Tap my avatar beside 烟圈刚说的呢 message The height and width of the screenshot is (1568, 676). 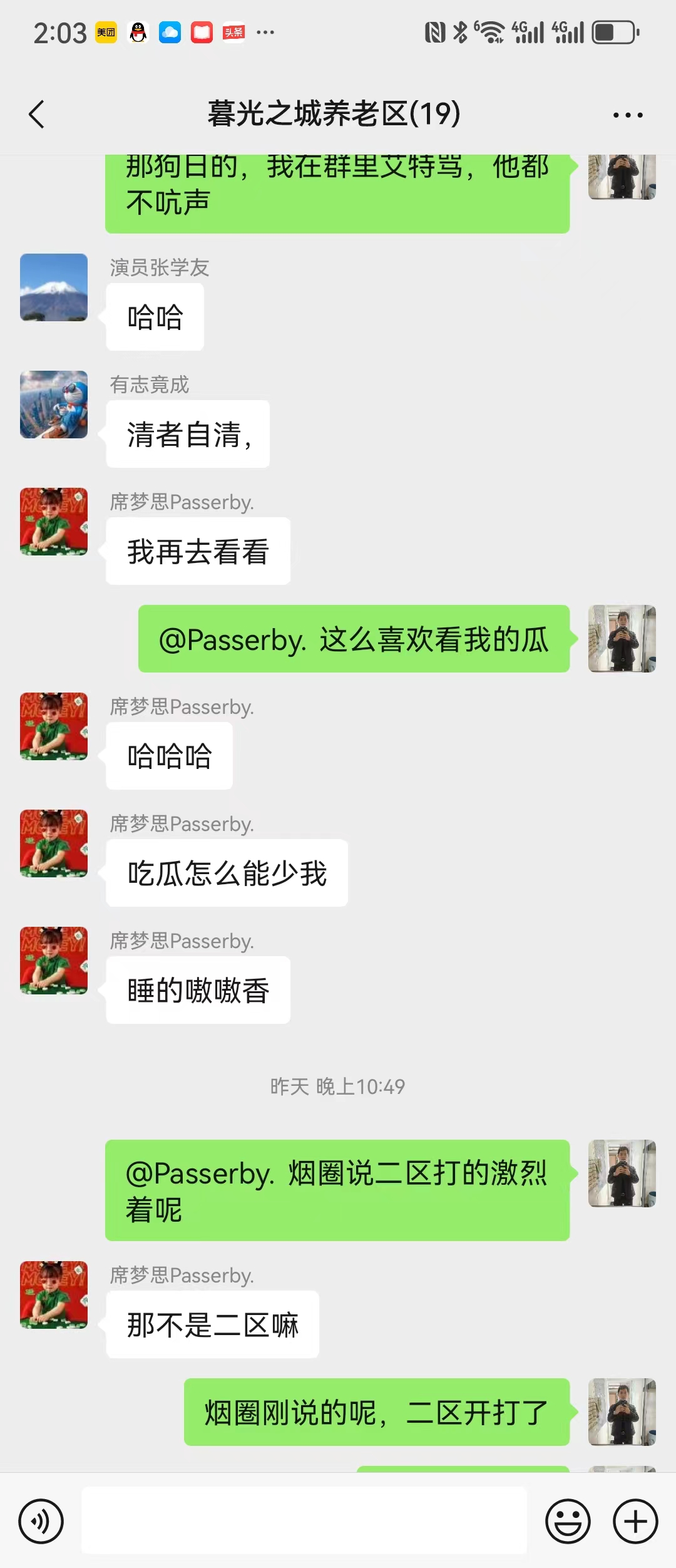[x=622, y=1412]
